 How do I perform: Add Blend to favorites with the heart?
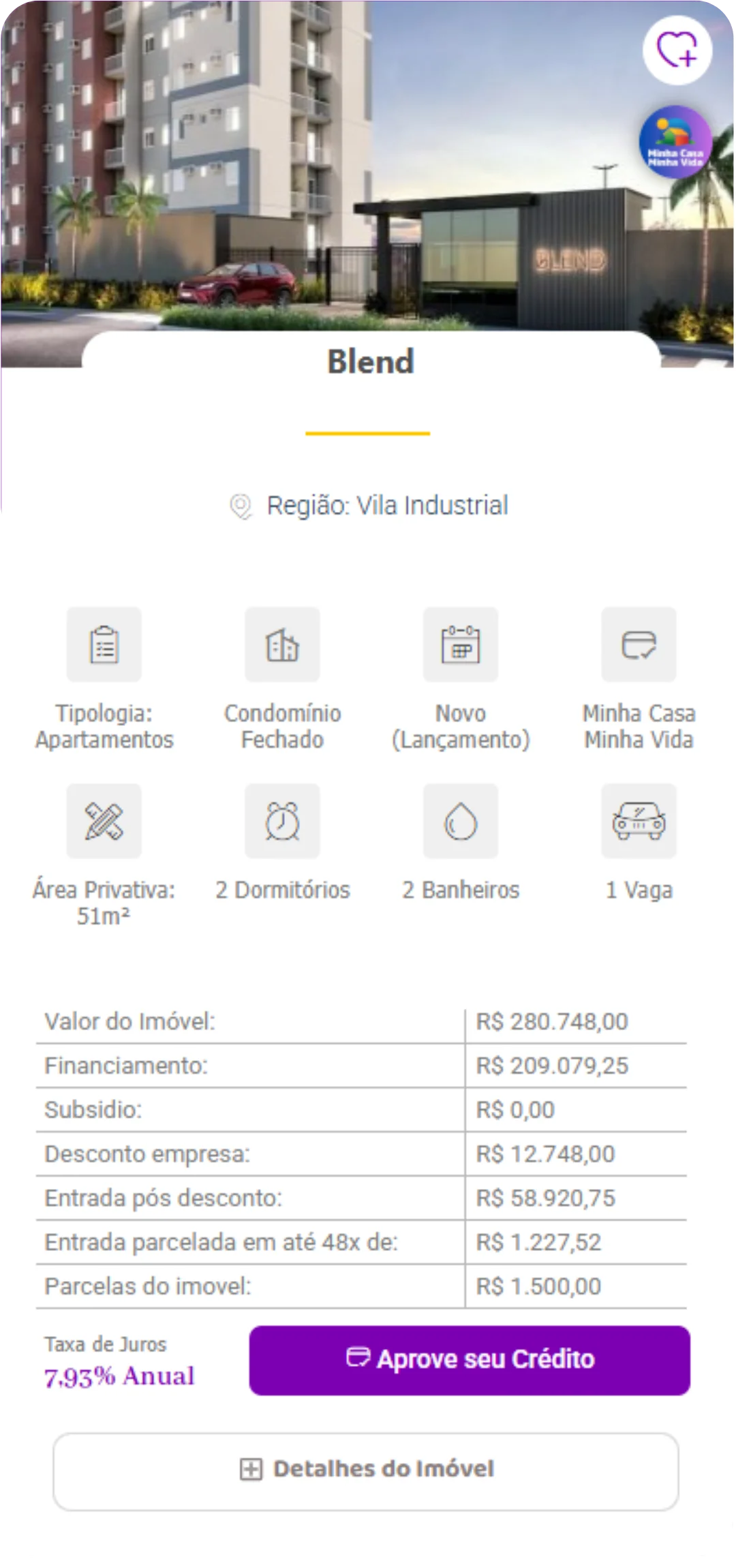point(677,50)
